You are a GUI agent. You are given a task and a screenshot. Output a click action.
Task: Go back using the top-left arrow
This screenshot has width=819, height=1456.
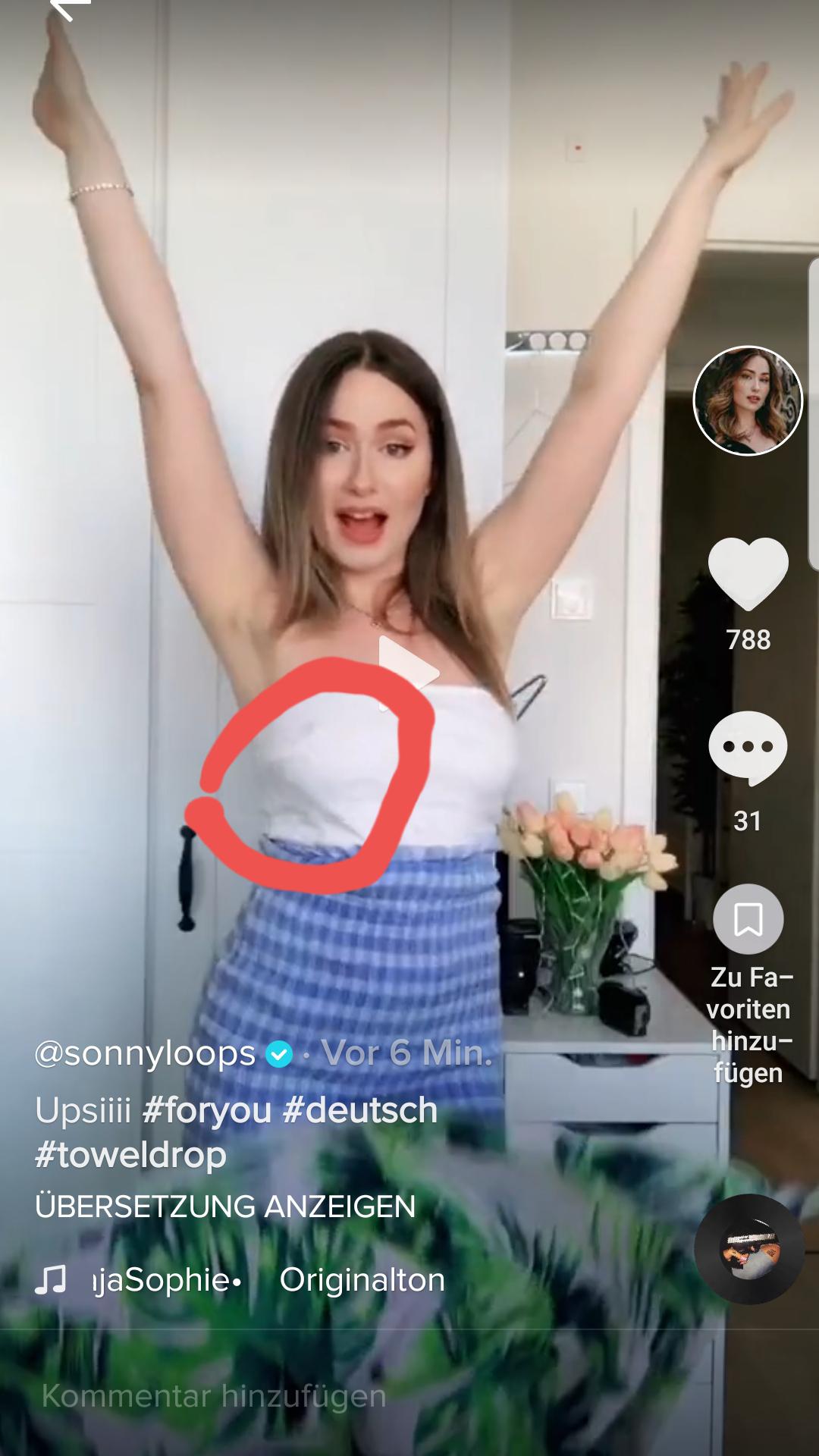click(x=70, y=9)
